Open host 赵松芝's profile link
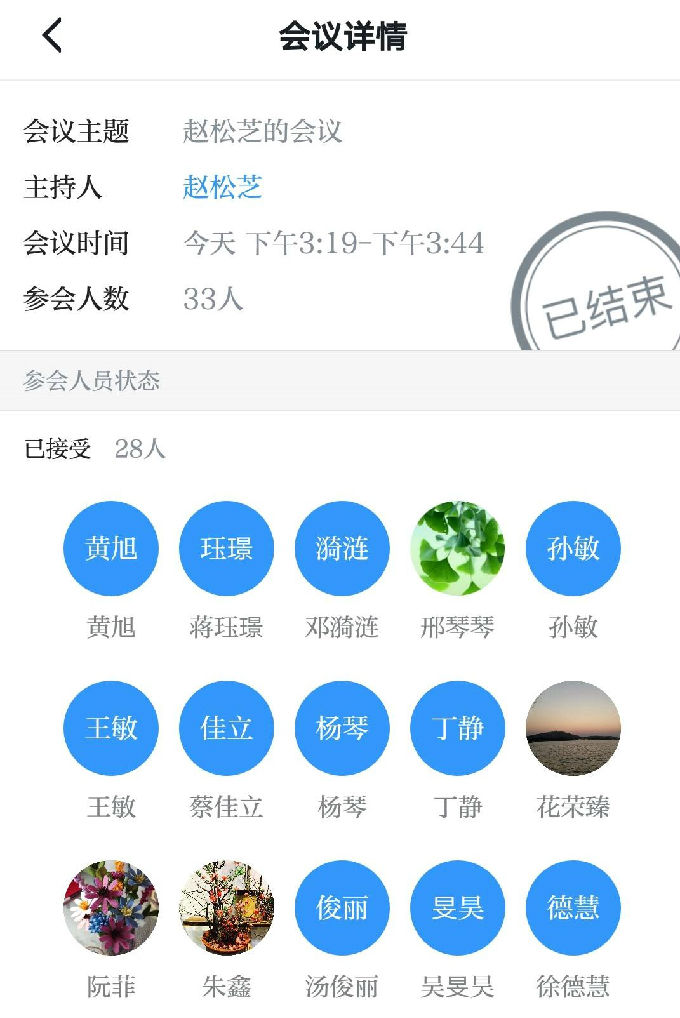 [222, 187]
